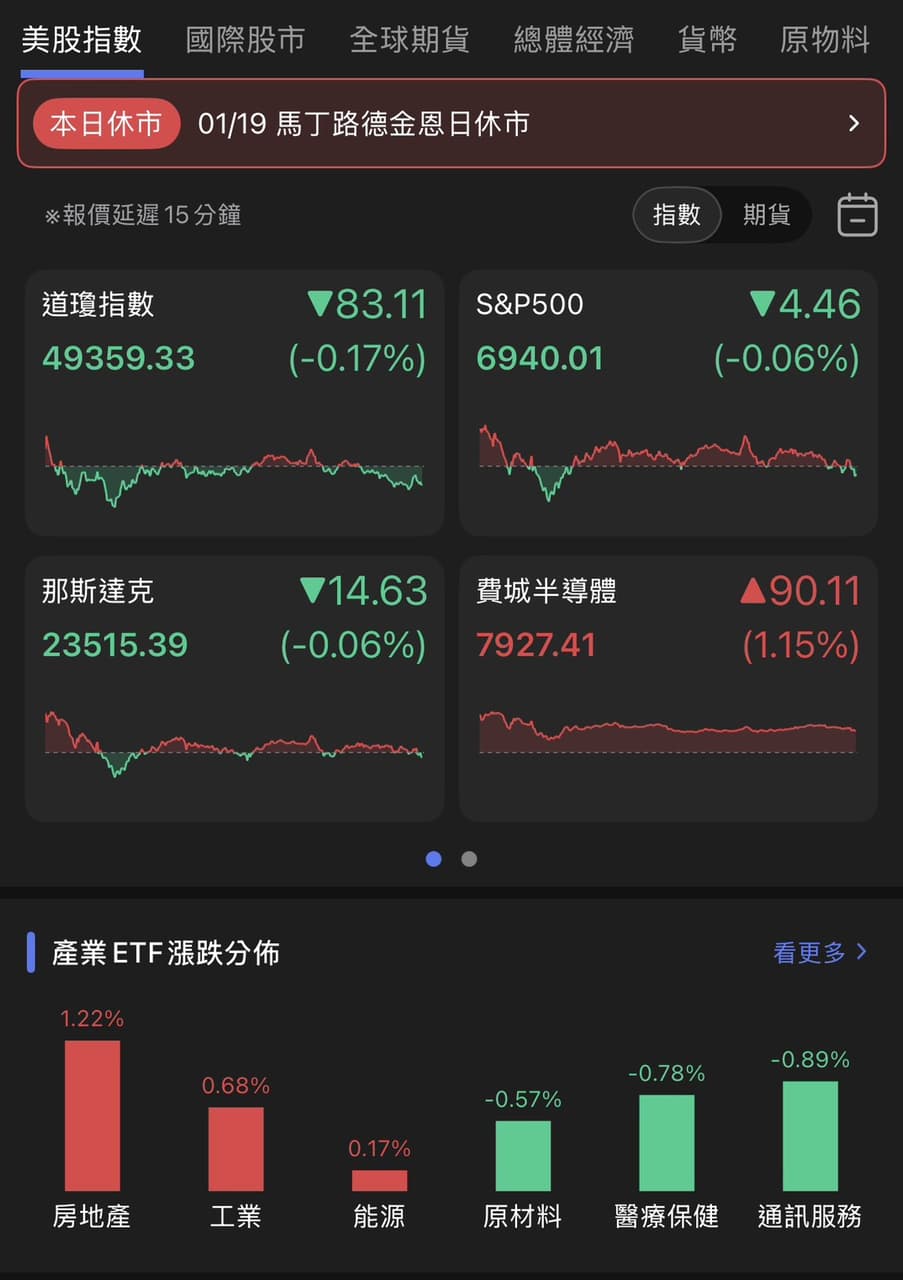The width and height of the screenshot is (903, 1280).
Task: Tap the 本日休市 red badge
Action: pos(105,123)
